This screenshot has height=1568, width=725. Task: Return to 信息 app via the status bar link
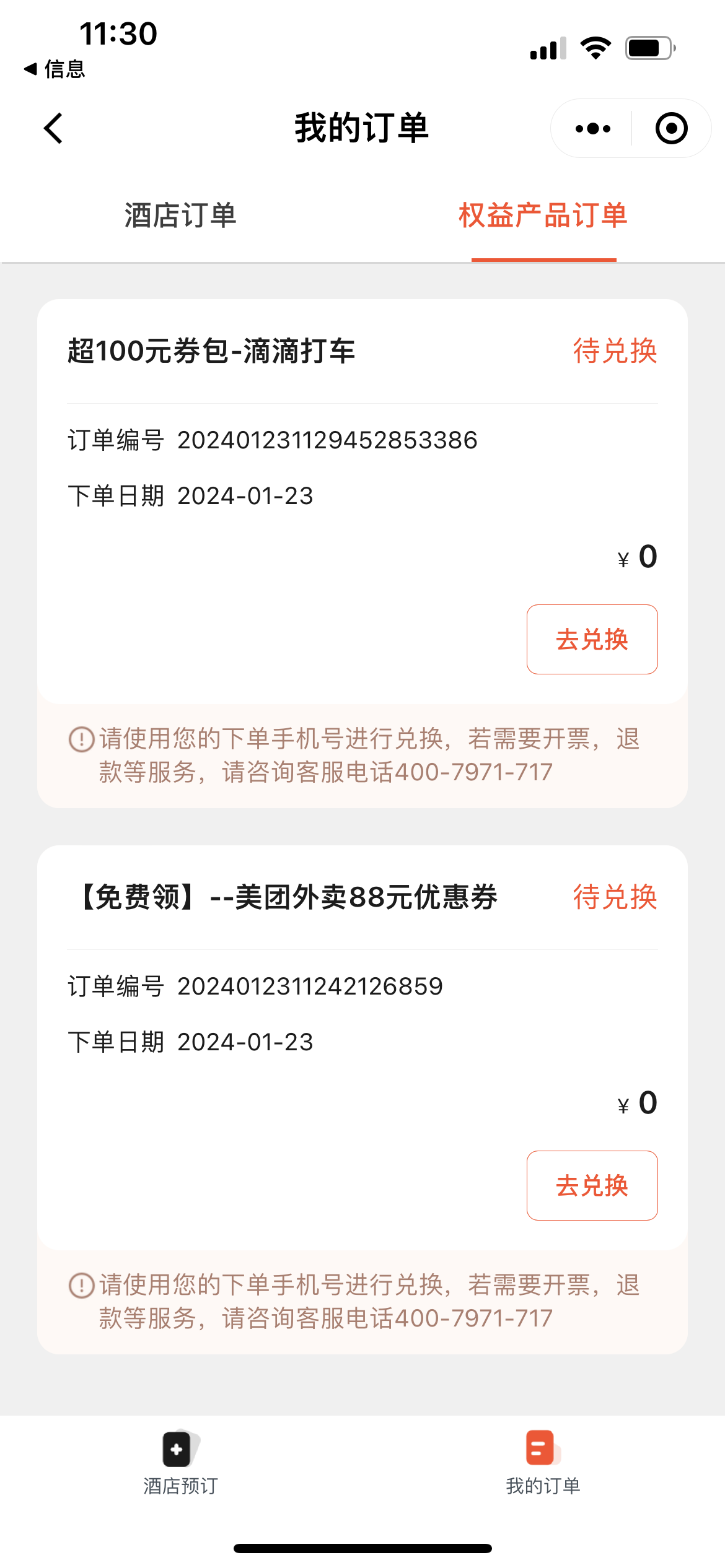[54, 69]
